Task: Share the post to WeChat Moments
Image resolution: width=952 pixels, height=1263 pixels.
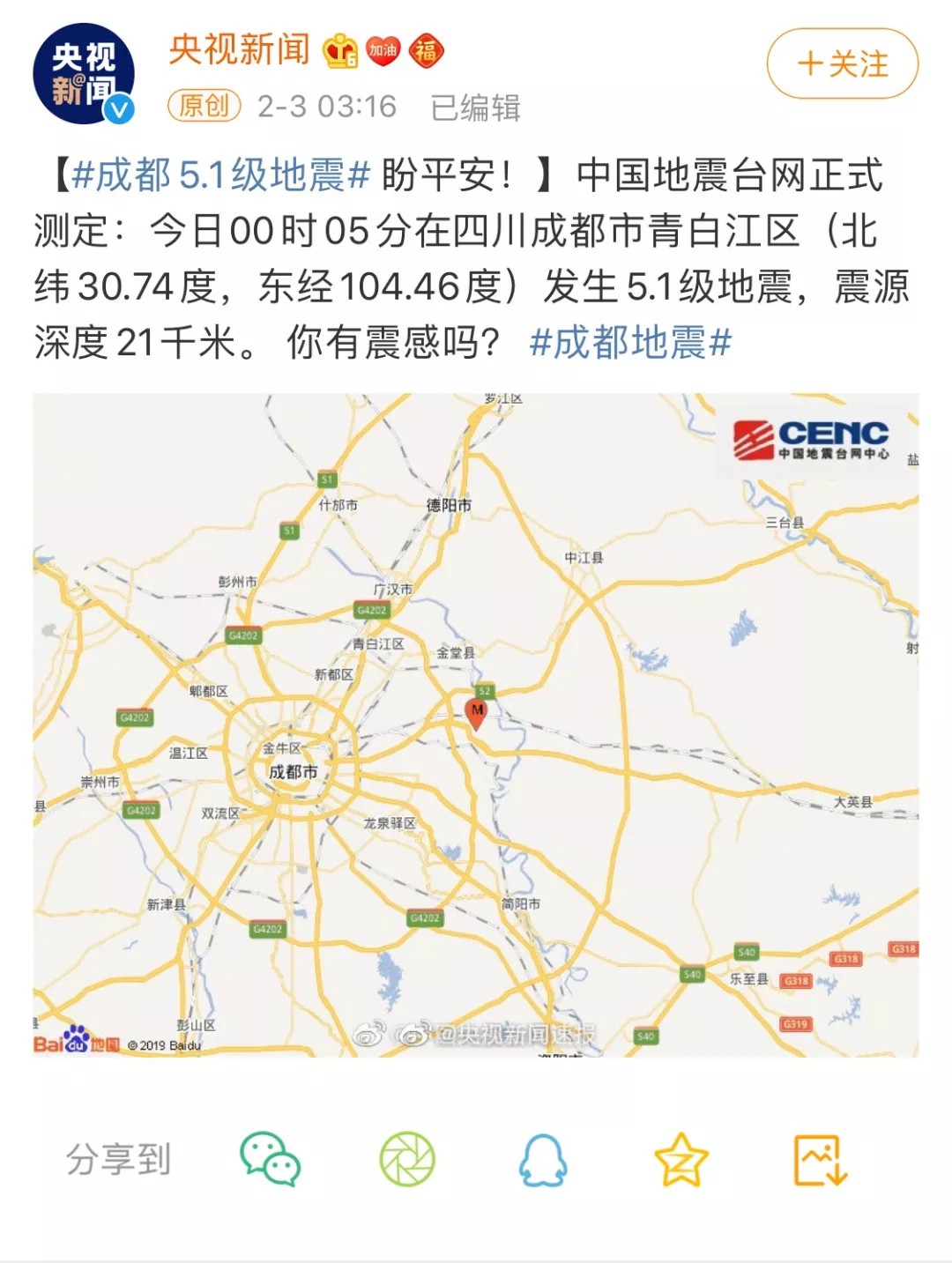Action: pos(407,1159)
